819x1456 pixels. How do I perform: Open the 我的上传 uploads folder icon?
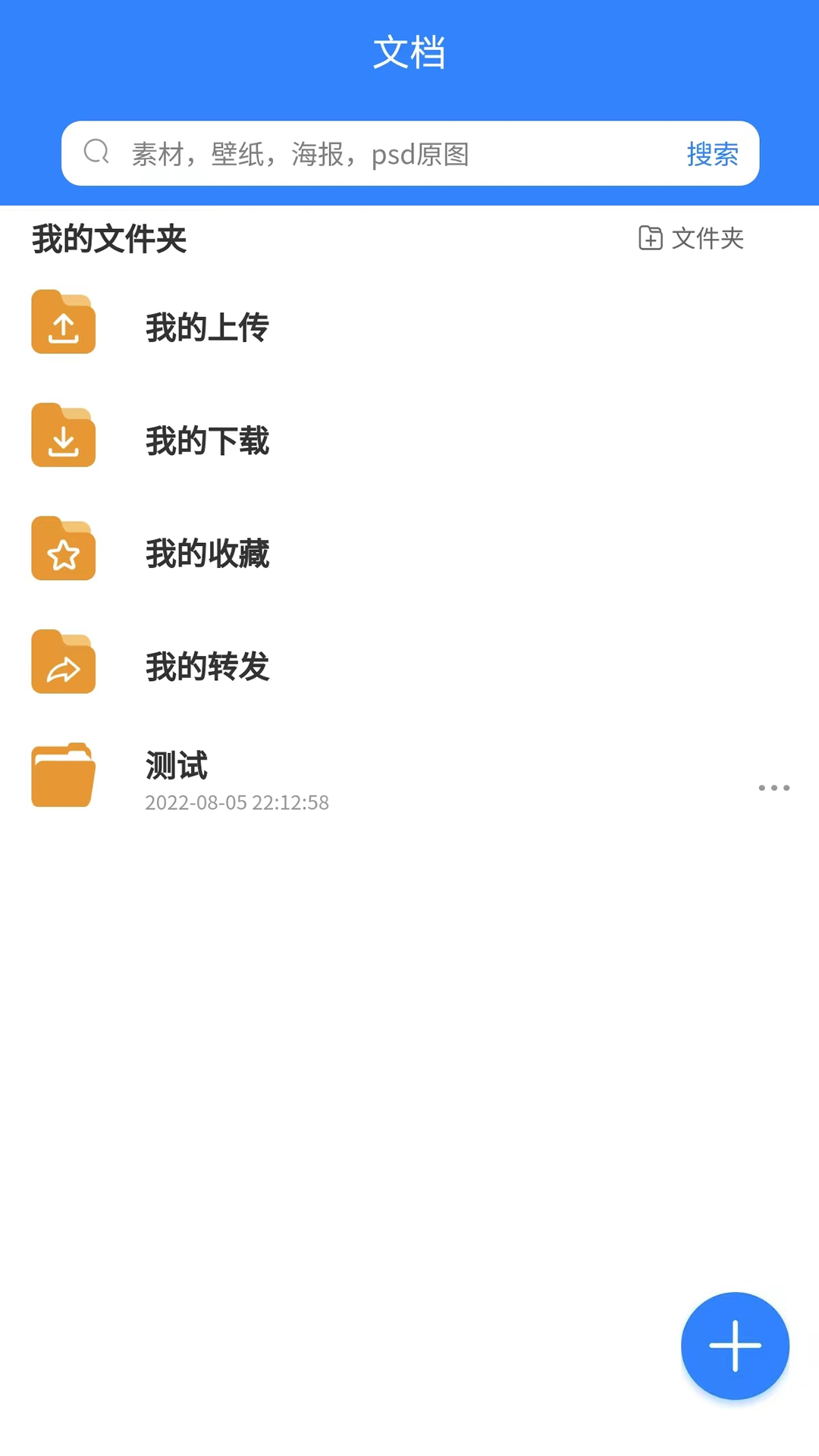63,322
